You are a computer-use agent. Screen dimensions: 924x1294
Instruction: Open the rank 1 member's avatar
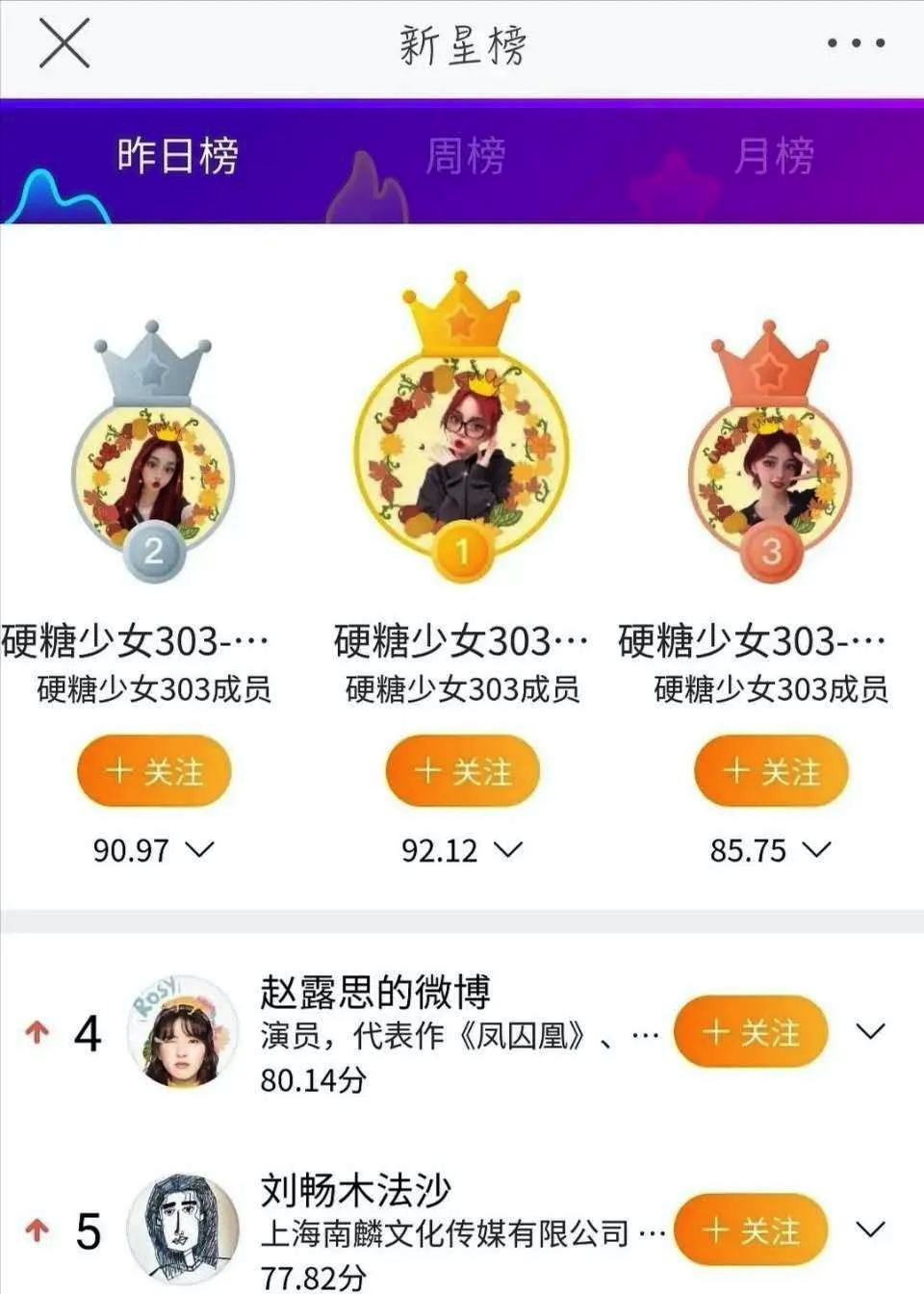(462, 453)
